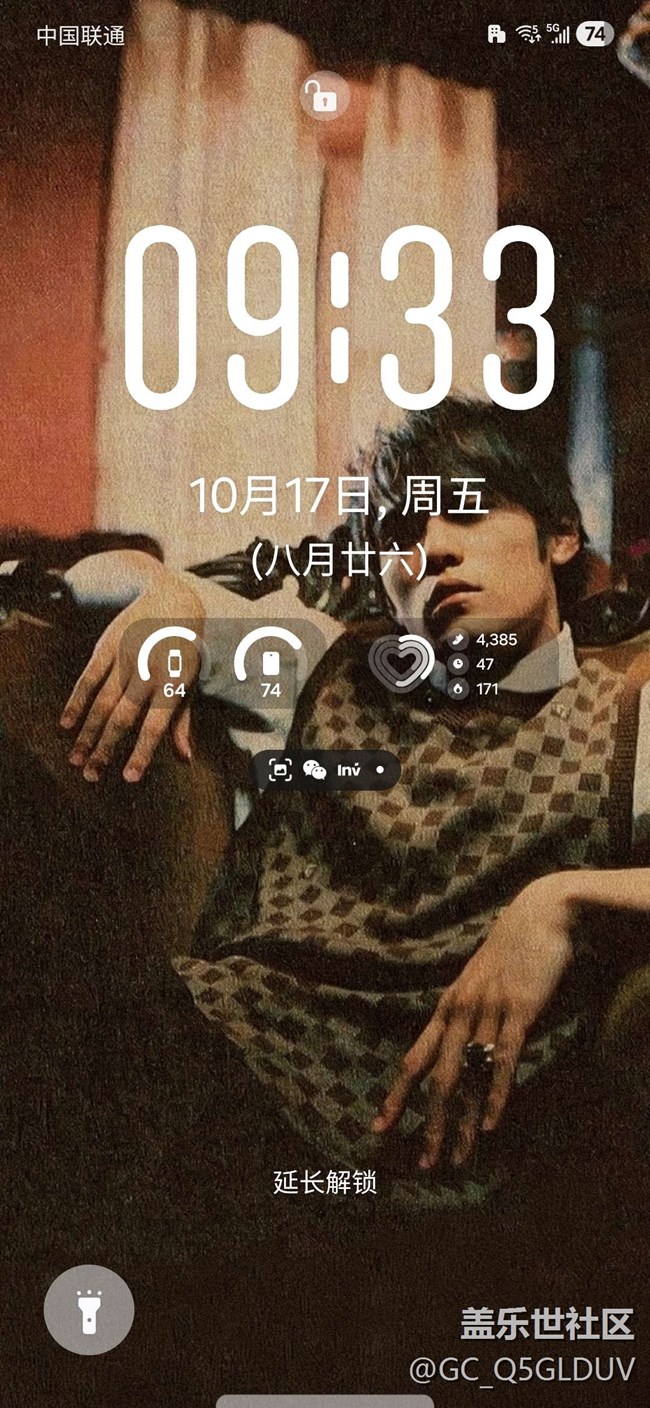Expand the notification icons pill
Image resolution: width=650 pixels, height=1408 pixels.
[326, 770]
